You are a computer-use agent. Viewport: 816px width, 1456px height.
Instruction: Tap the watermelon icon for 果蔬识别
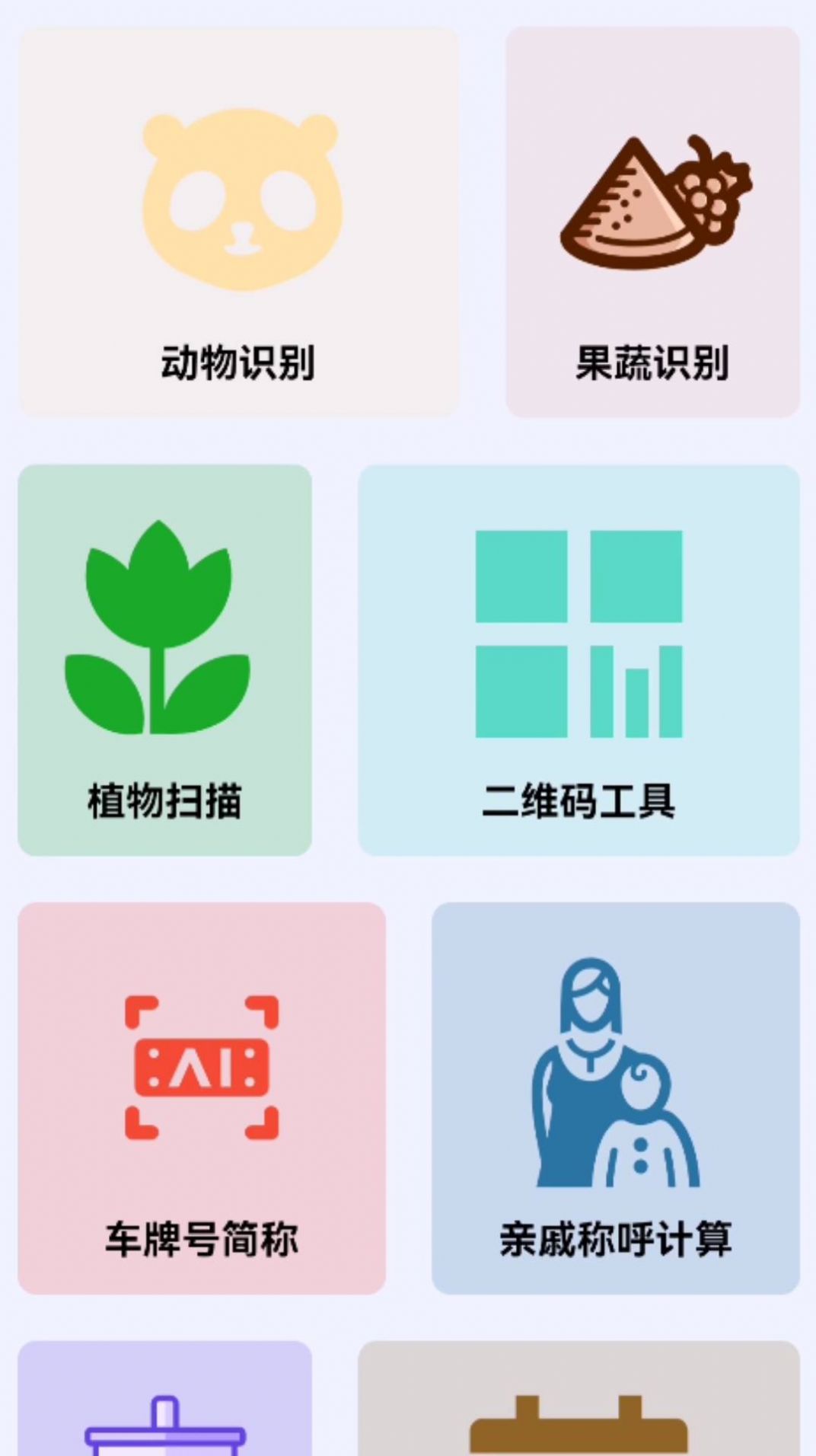pos(653,200)
